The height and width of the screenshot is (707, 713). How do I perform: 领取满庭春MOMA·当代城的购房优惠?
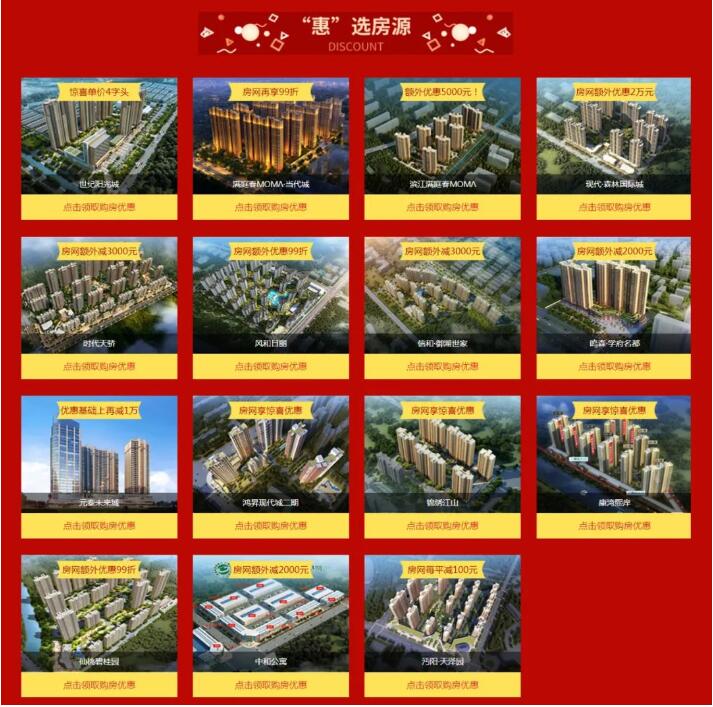[x=271, y=207]
